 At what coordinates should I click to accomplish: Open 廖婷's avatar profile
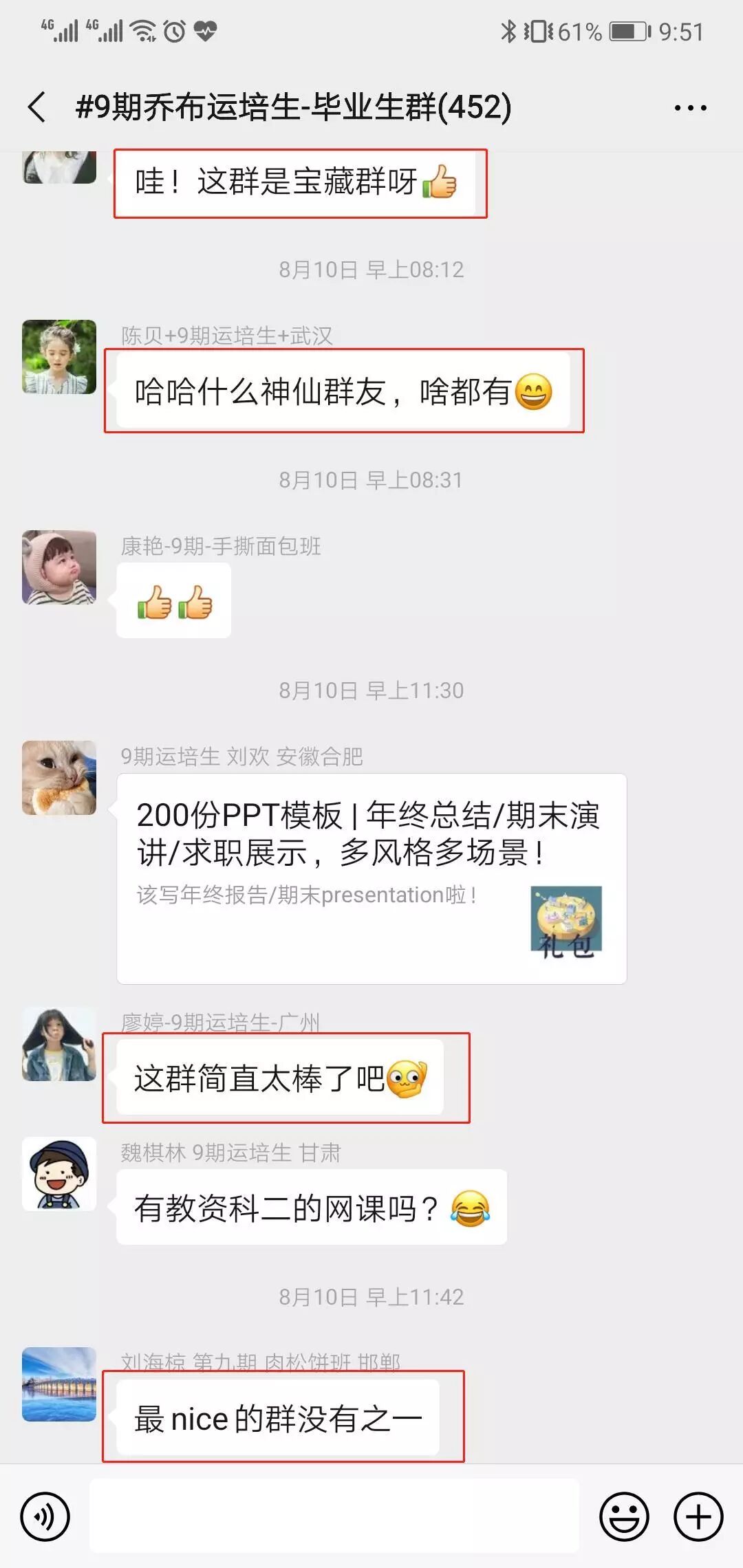[x=59, y=1044]
